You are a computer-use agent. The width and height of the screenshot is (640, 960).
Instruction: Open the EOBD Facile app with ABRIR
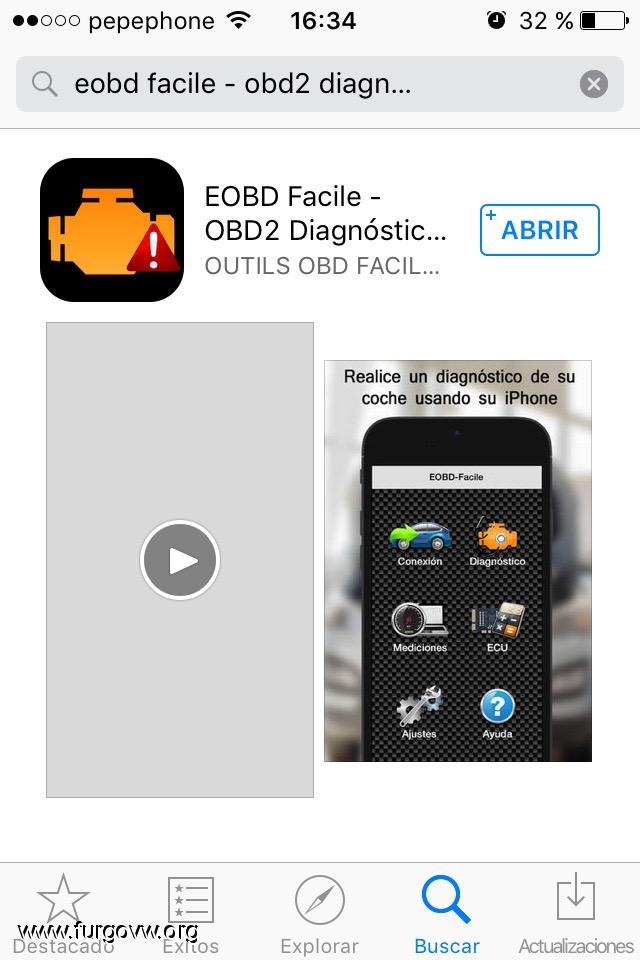(540, 230)
